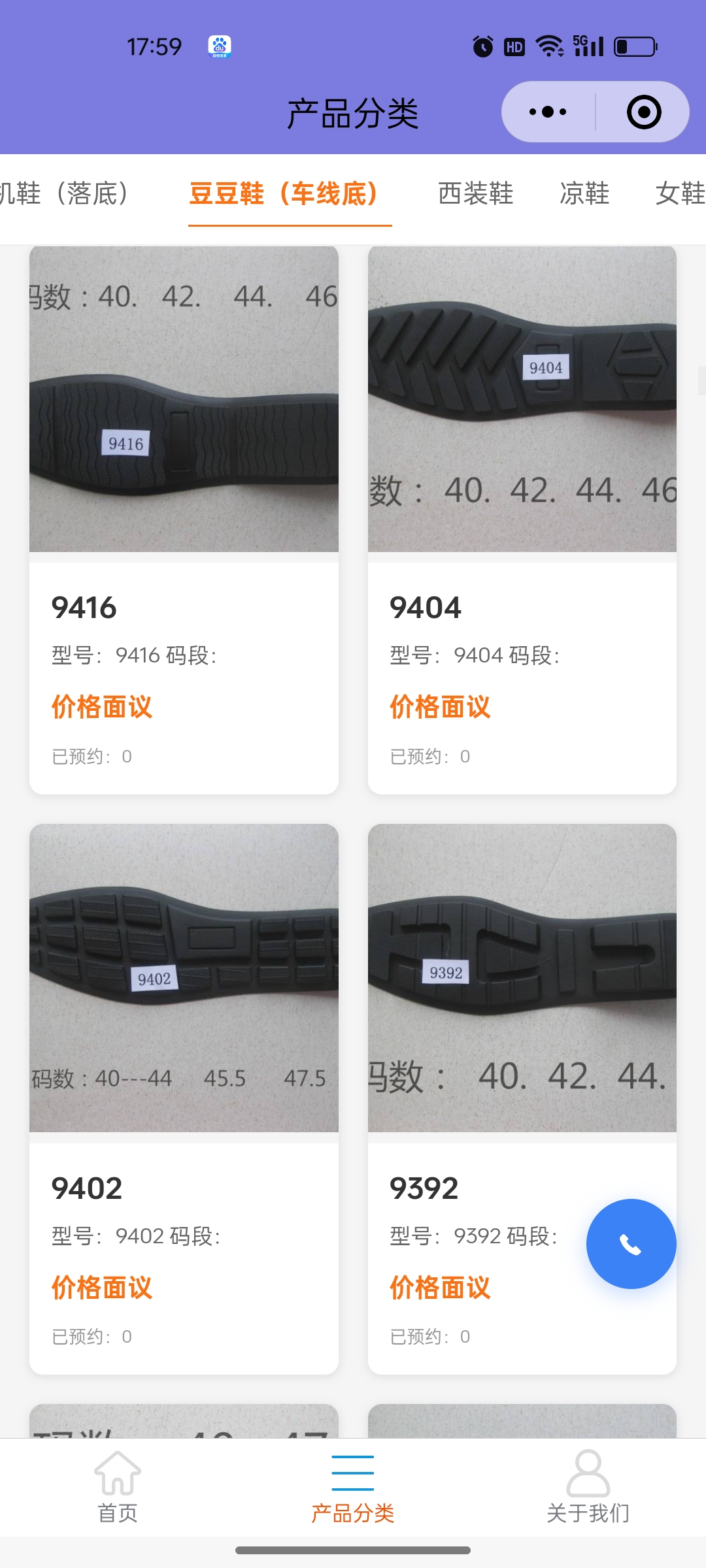Close the mini program via circle button
This screenshot has width=706, height=1568.
tap(643, 112)
